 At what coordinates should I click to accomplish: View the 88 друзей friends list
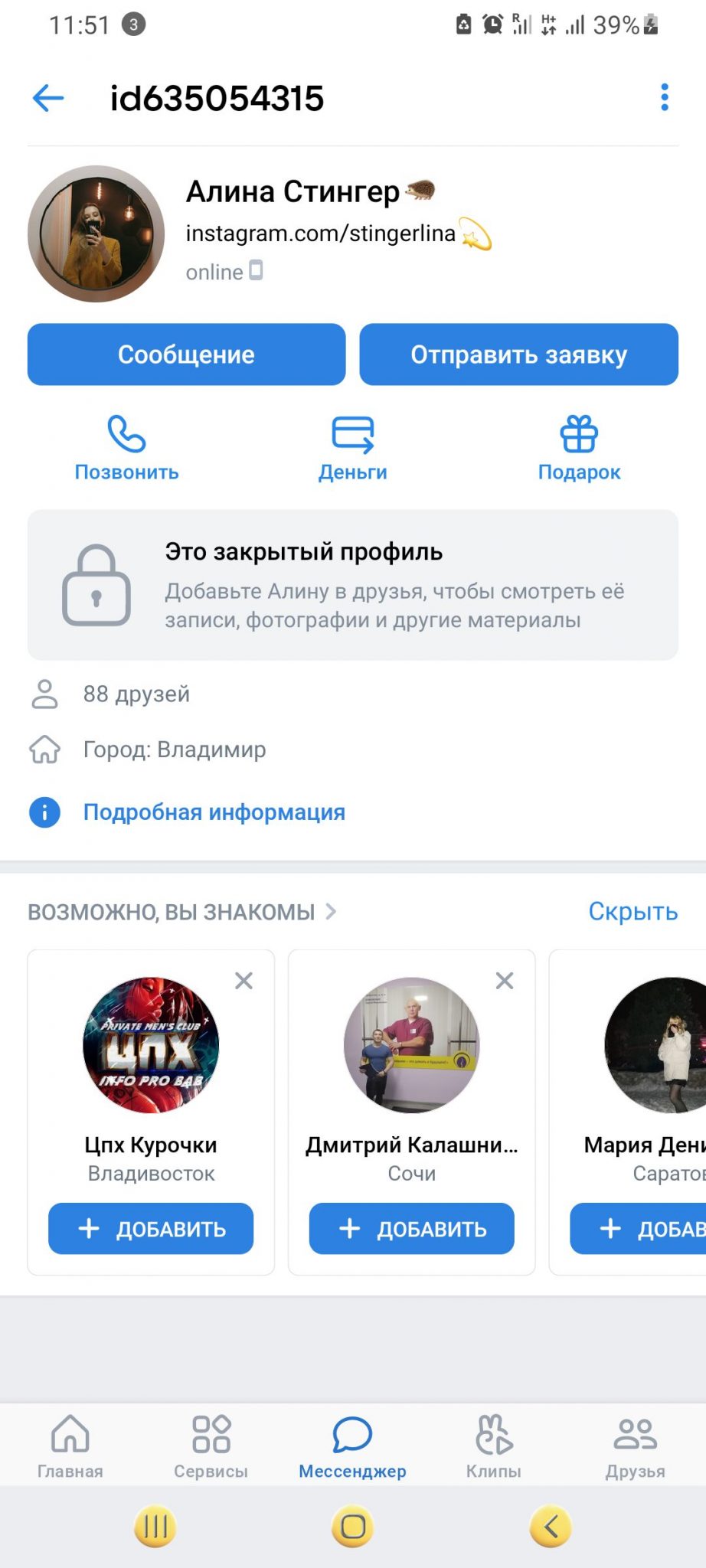pyautogui.click(x=136, y=694)
